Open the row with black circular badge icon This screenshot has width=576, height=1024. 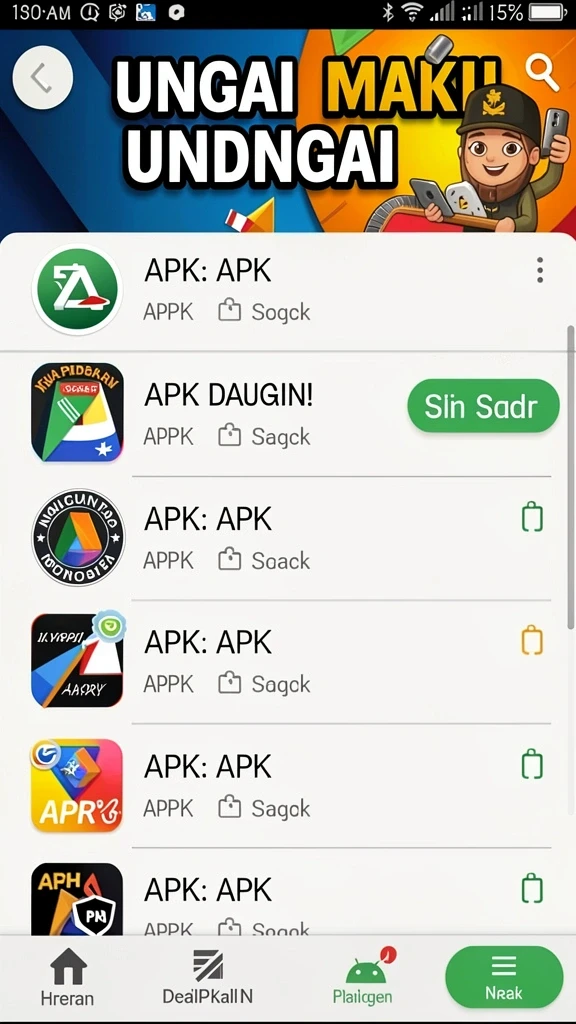point(288,537)
